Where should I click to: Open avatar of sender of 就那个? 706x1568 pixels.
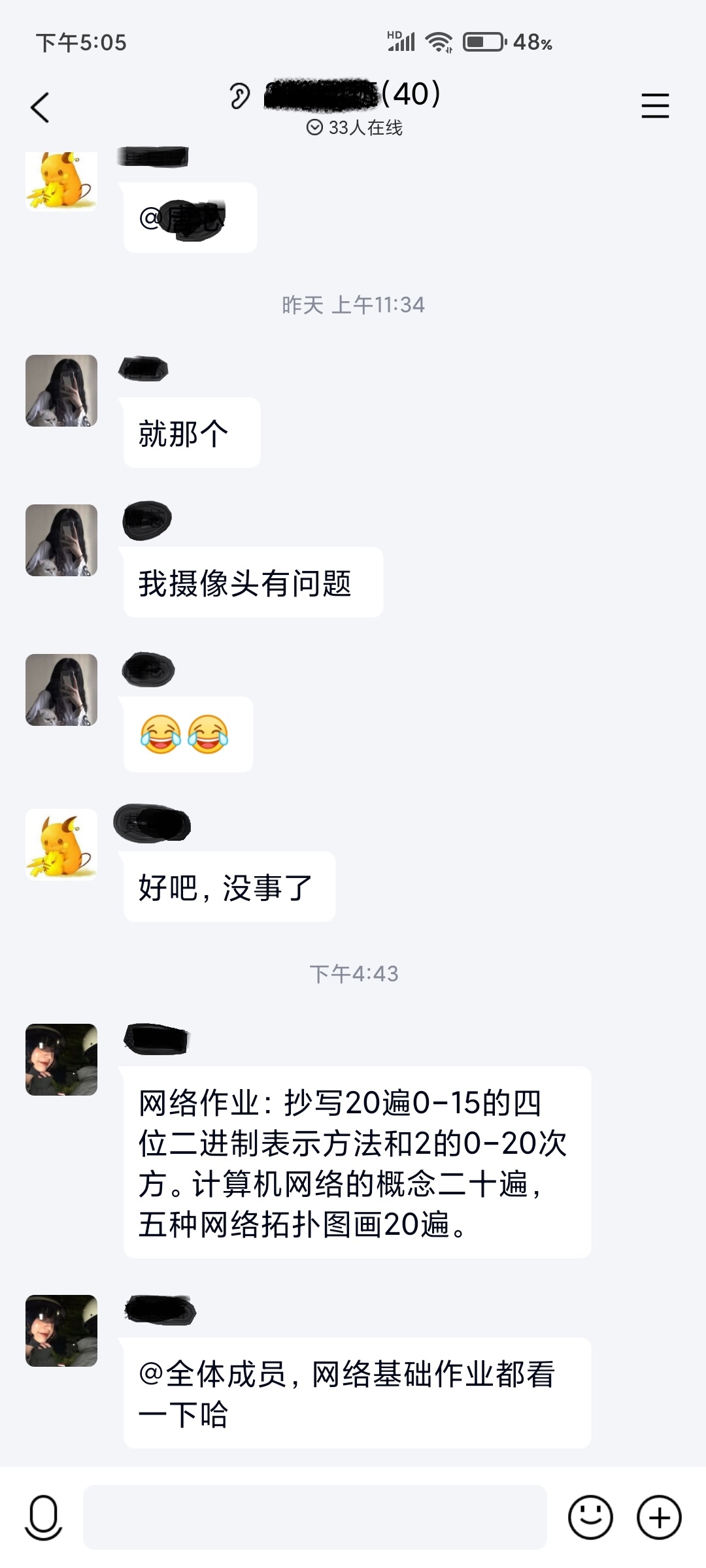tap(61, 391)
